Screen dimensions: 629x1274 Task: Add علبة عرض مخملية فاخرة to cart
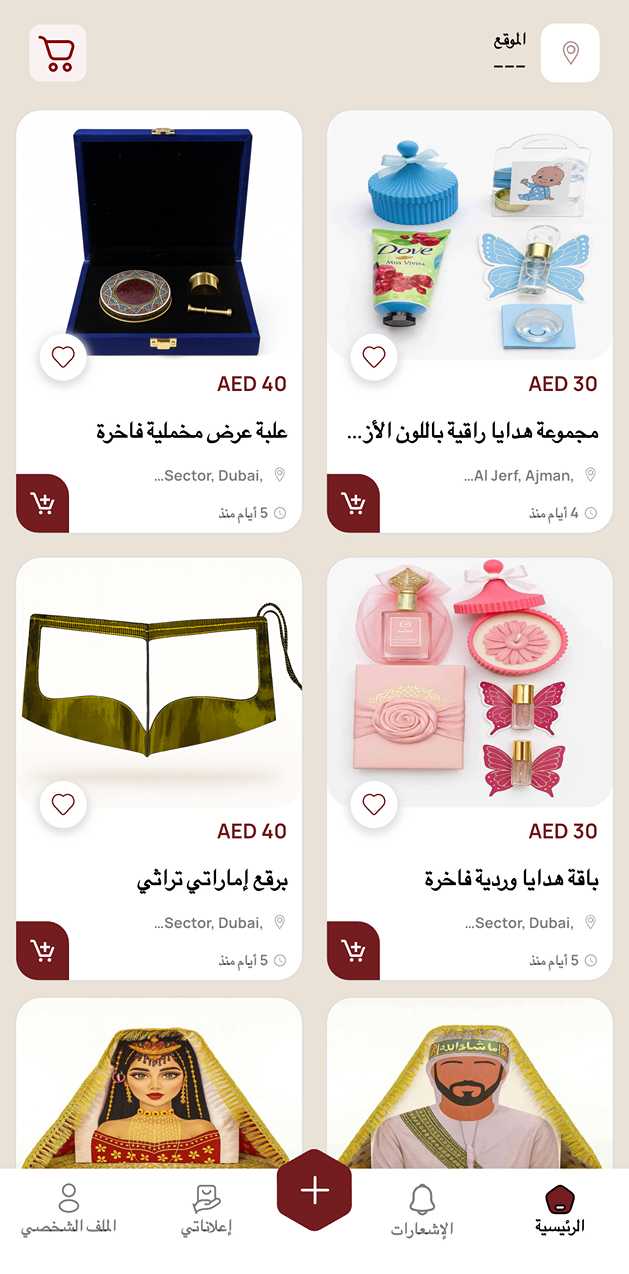pyautogui.click(x=43, y=503)
